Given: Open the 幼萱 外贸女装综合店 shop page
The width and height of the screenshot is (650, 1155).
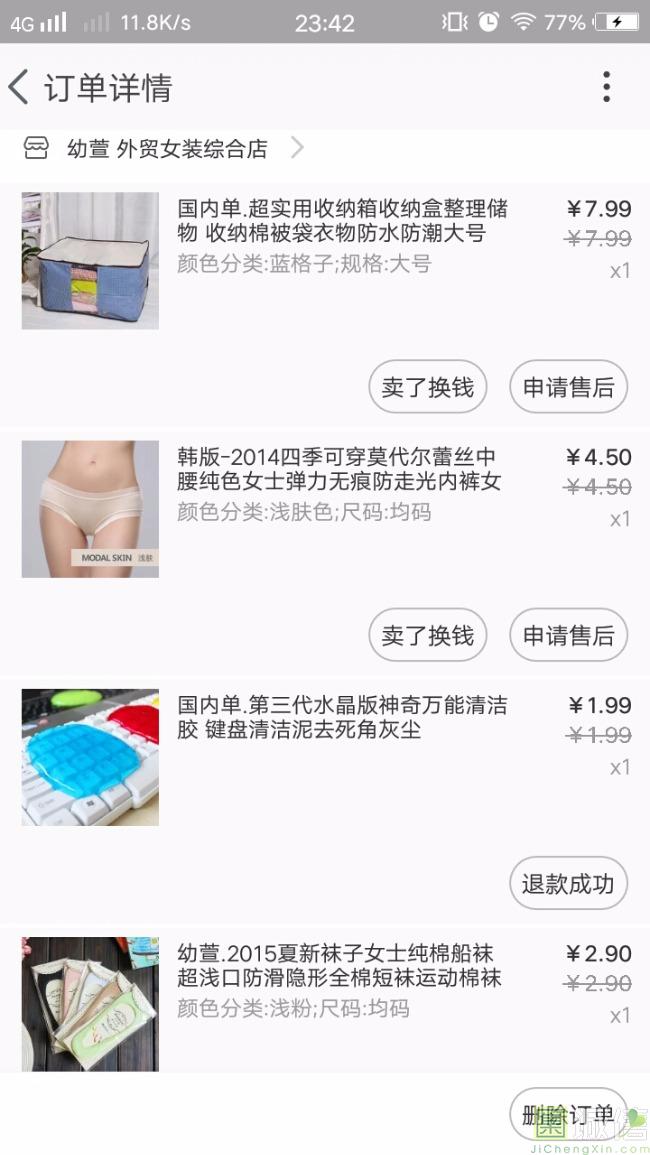Looking at the screenshot, I should 167,149.
